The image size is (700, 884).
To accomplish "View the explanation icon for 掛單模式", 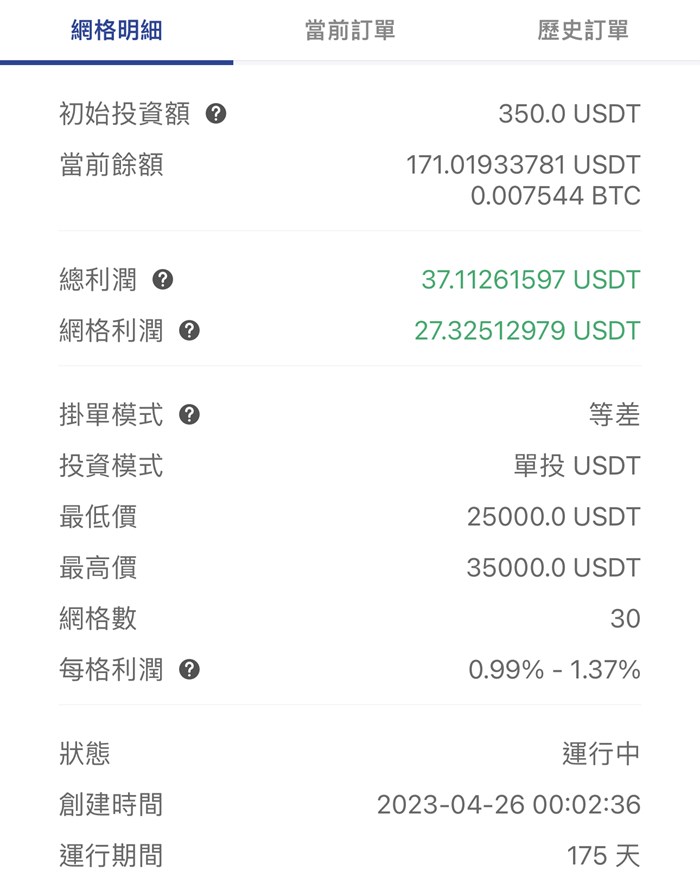I will 189,415.
